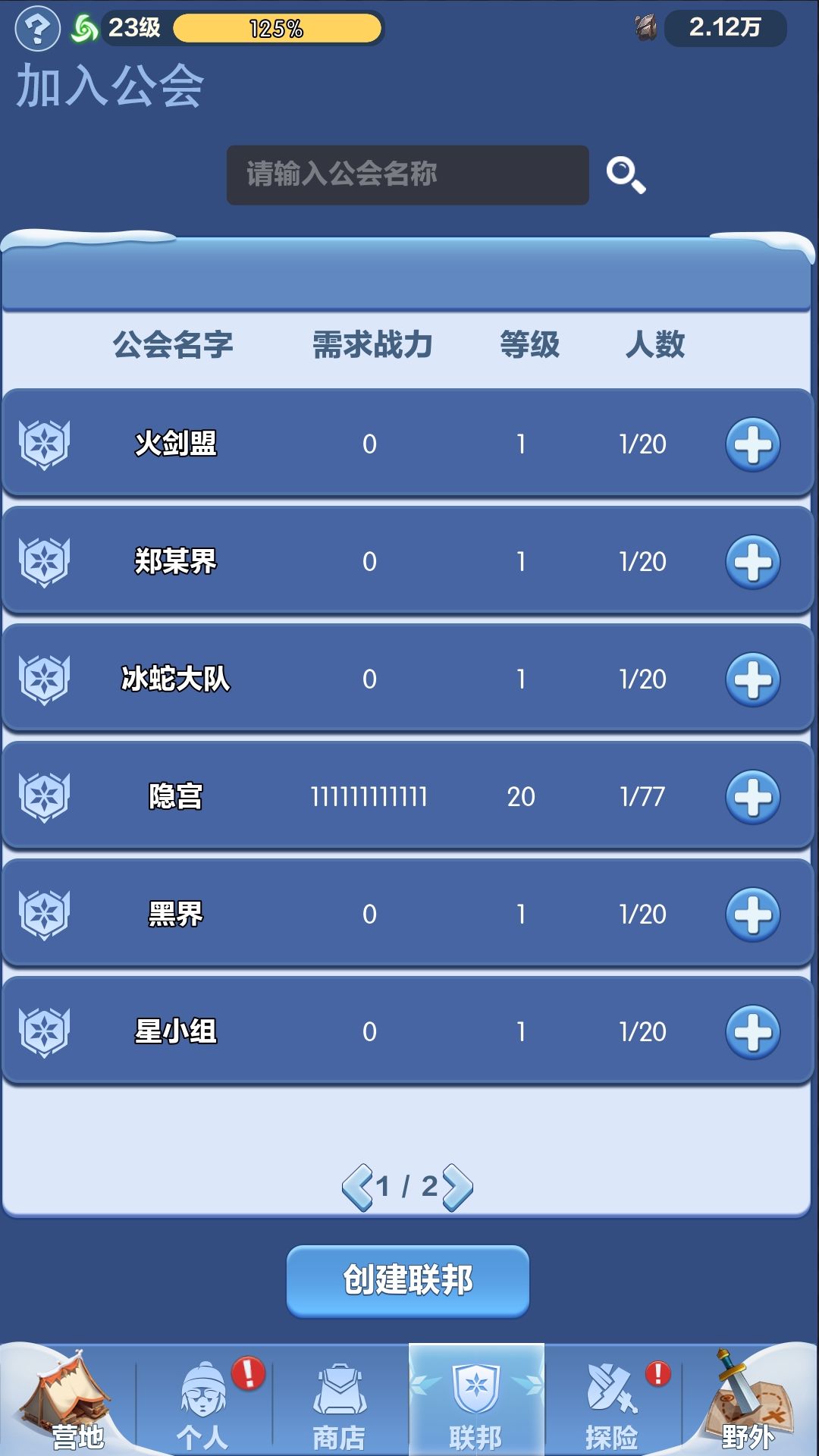
Task: Join 黑界 via its plus button
Action: coord(753,913)
